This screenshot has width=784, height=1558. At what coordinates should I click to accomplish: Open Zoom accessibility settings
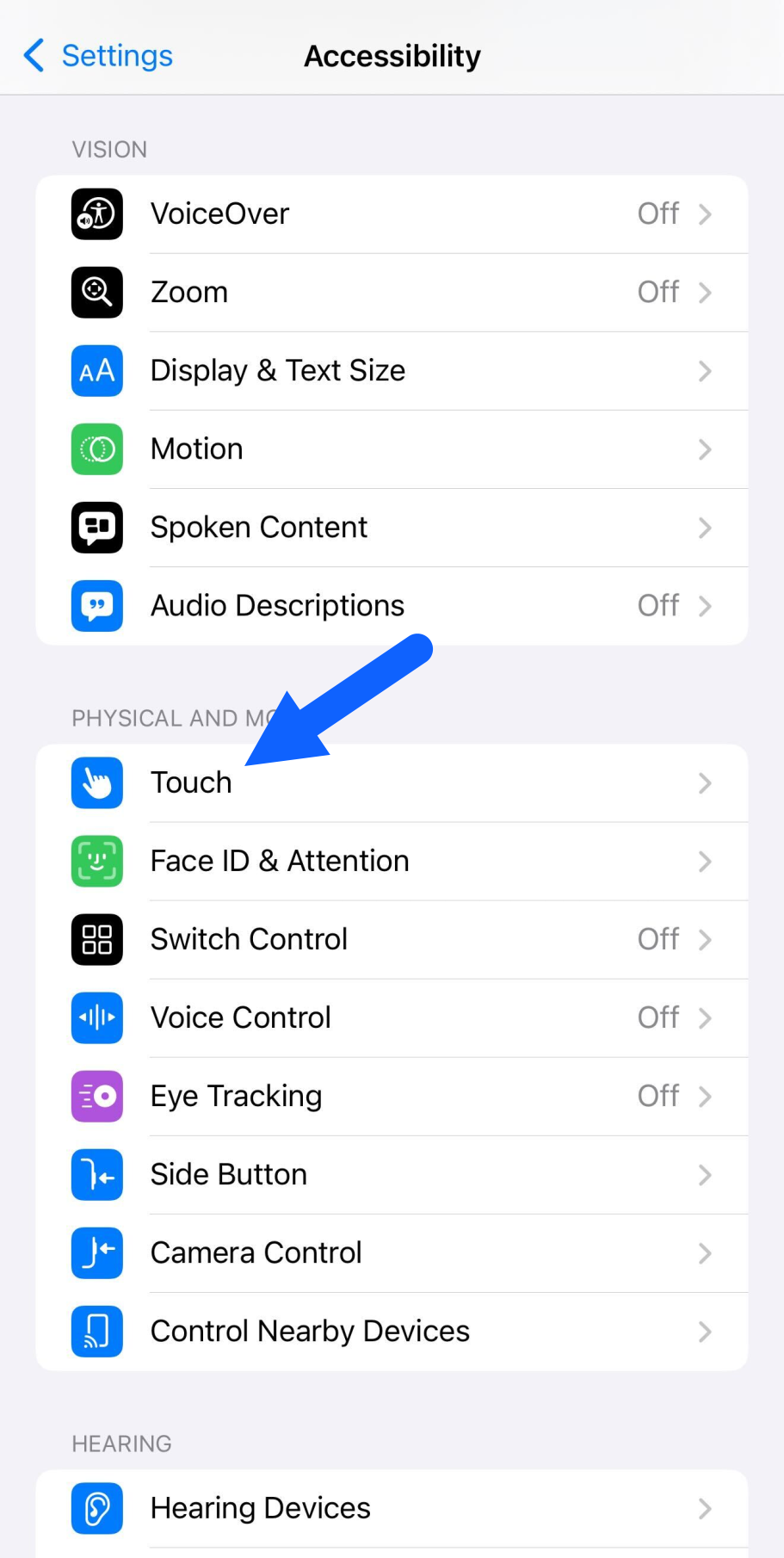pos(392,293)
